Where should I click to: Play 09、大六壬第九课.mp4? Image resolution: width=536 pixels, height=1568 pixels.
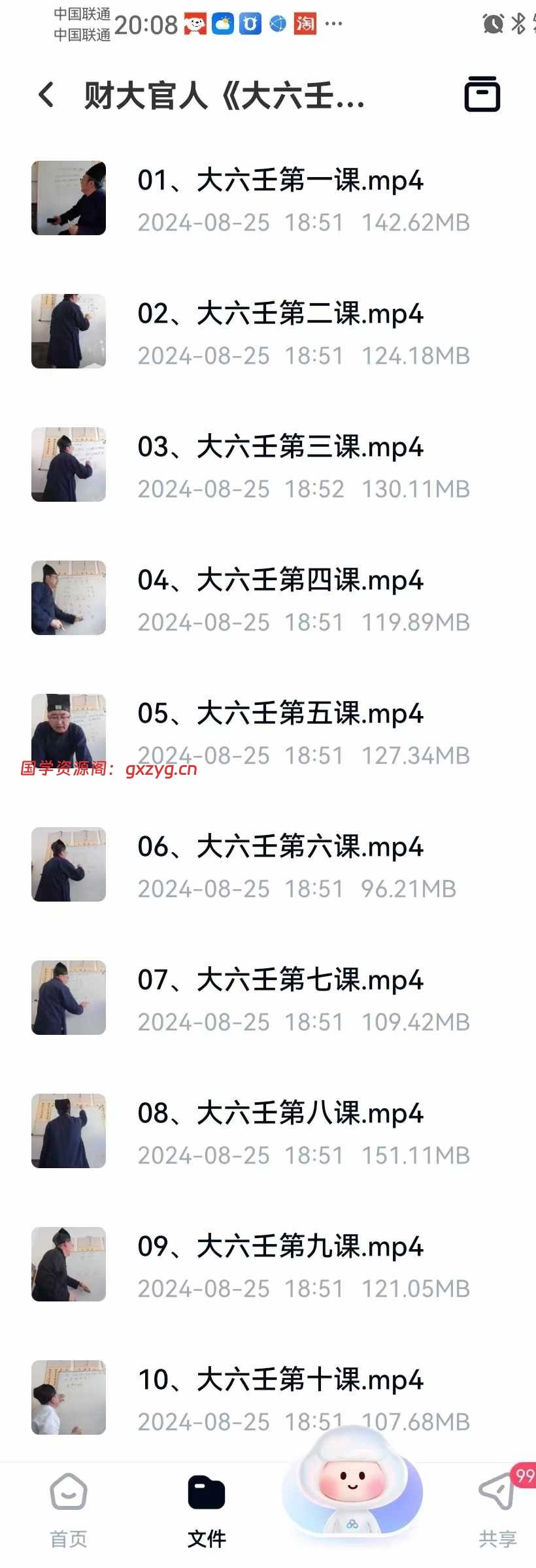[x=280, y=1247]
